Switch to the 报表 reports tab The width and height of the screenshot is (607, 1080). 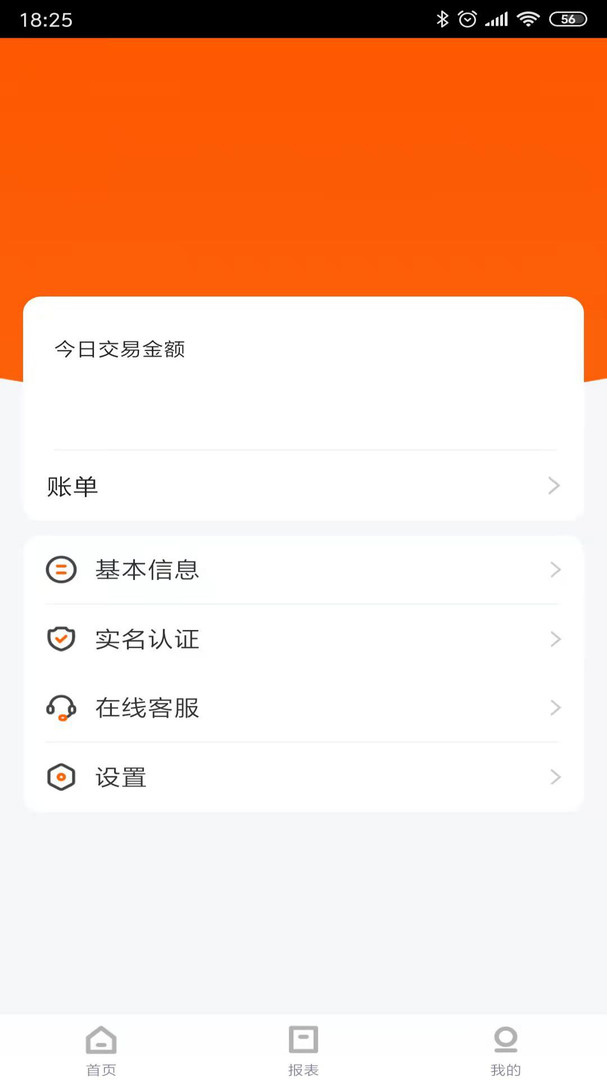(x=303, y=1050)
